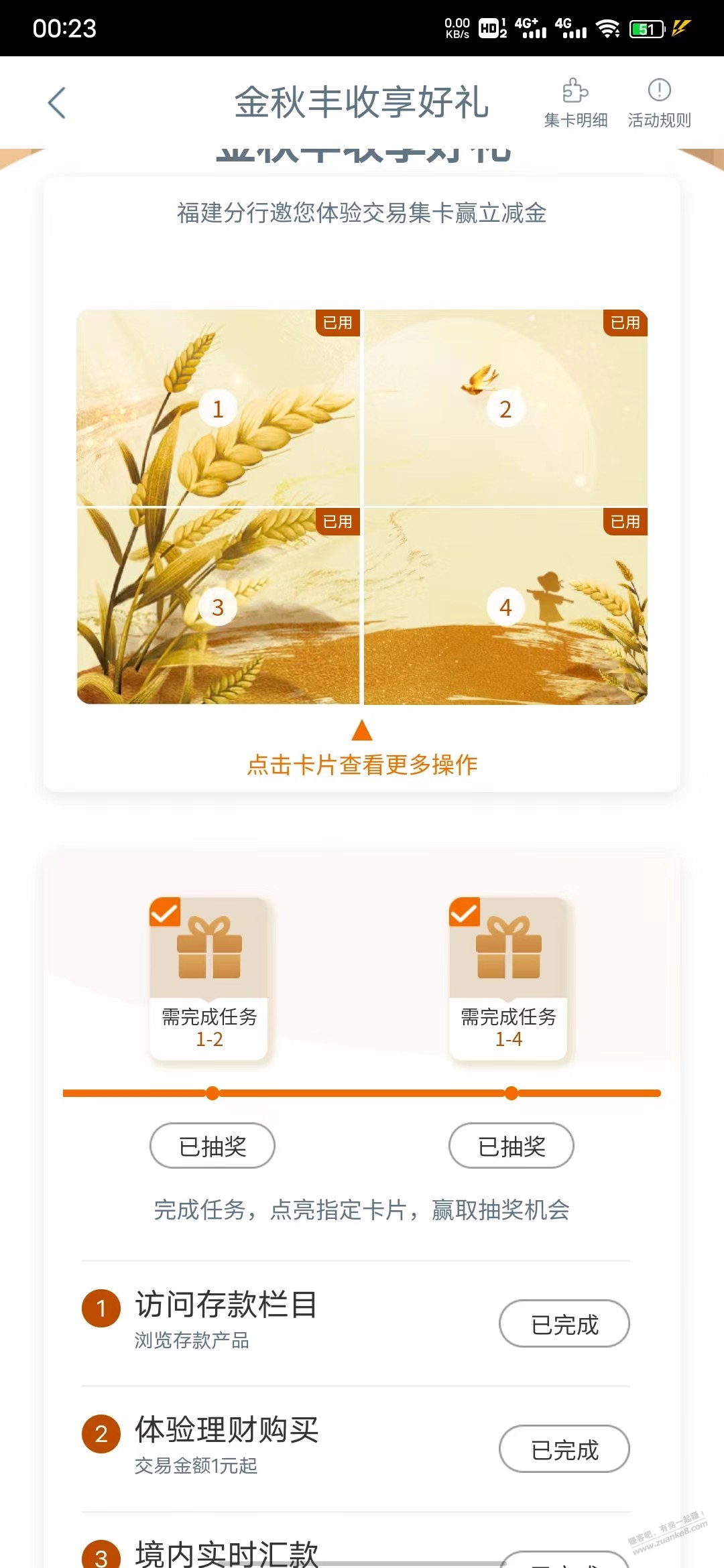Tap harvest card number 1
Screen dimensions: 724x1568
point(218,408)
